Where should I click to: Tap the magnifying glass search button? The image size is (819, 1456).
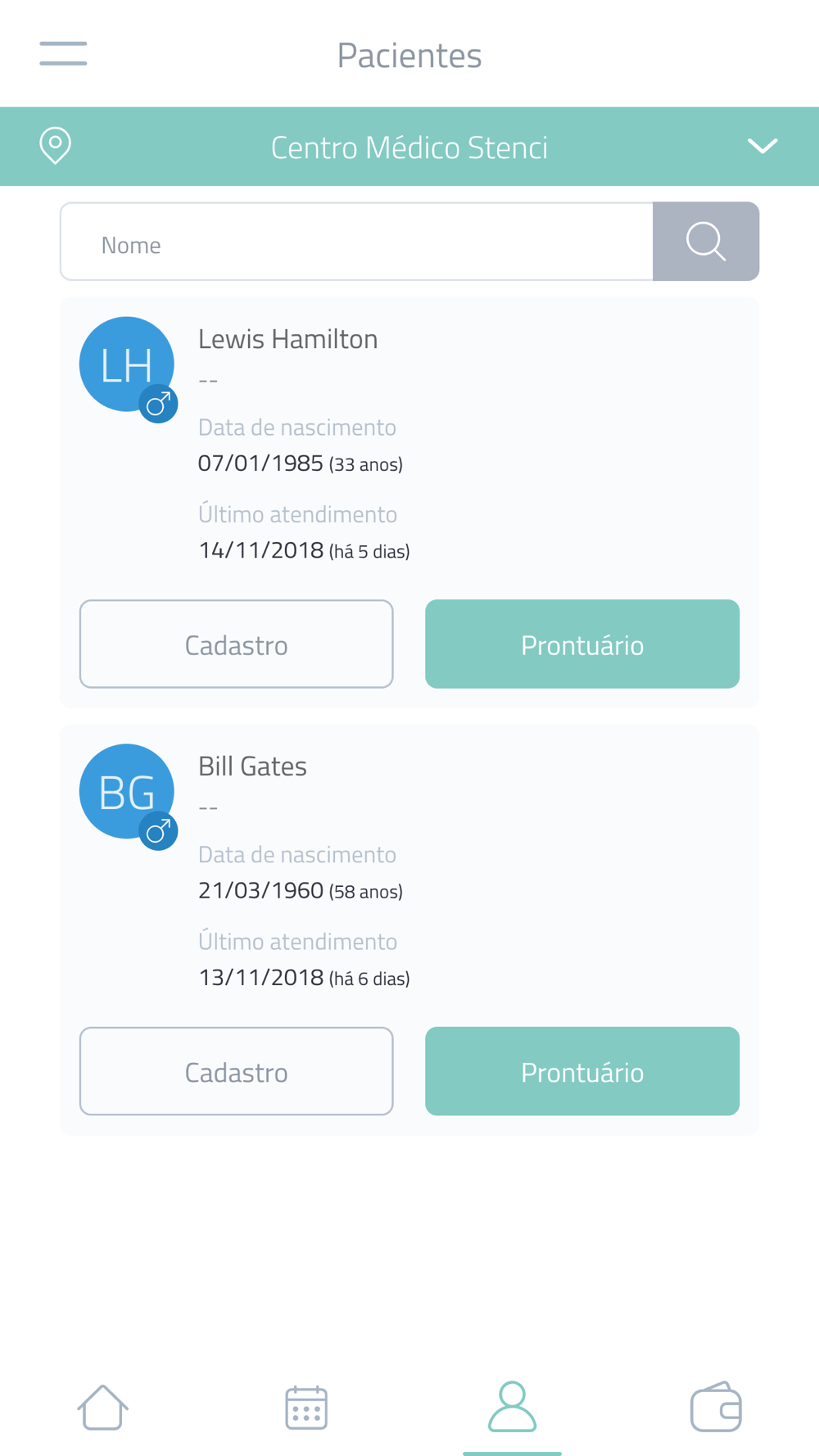(705, 242)
